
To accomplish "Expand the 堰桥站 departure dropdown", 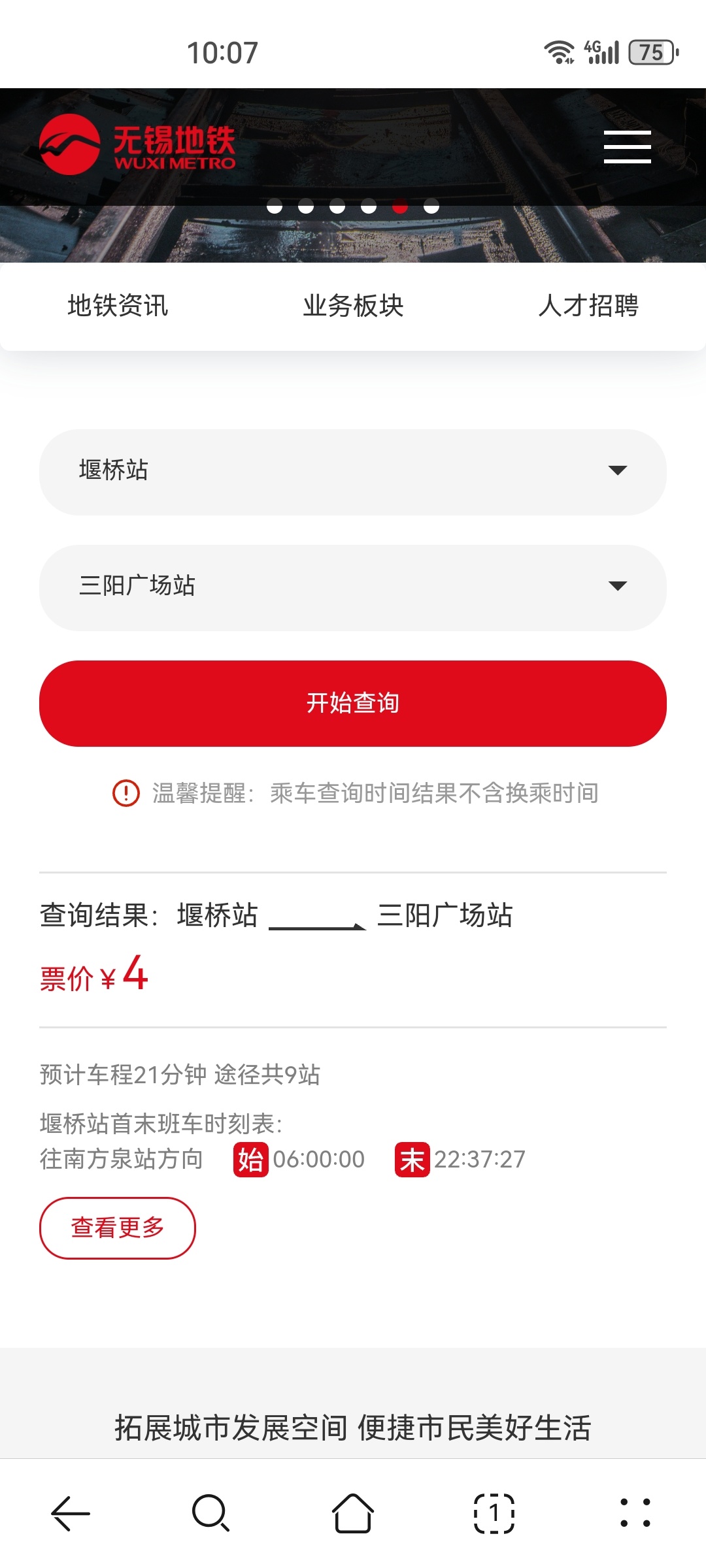I will click(353, 472).
